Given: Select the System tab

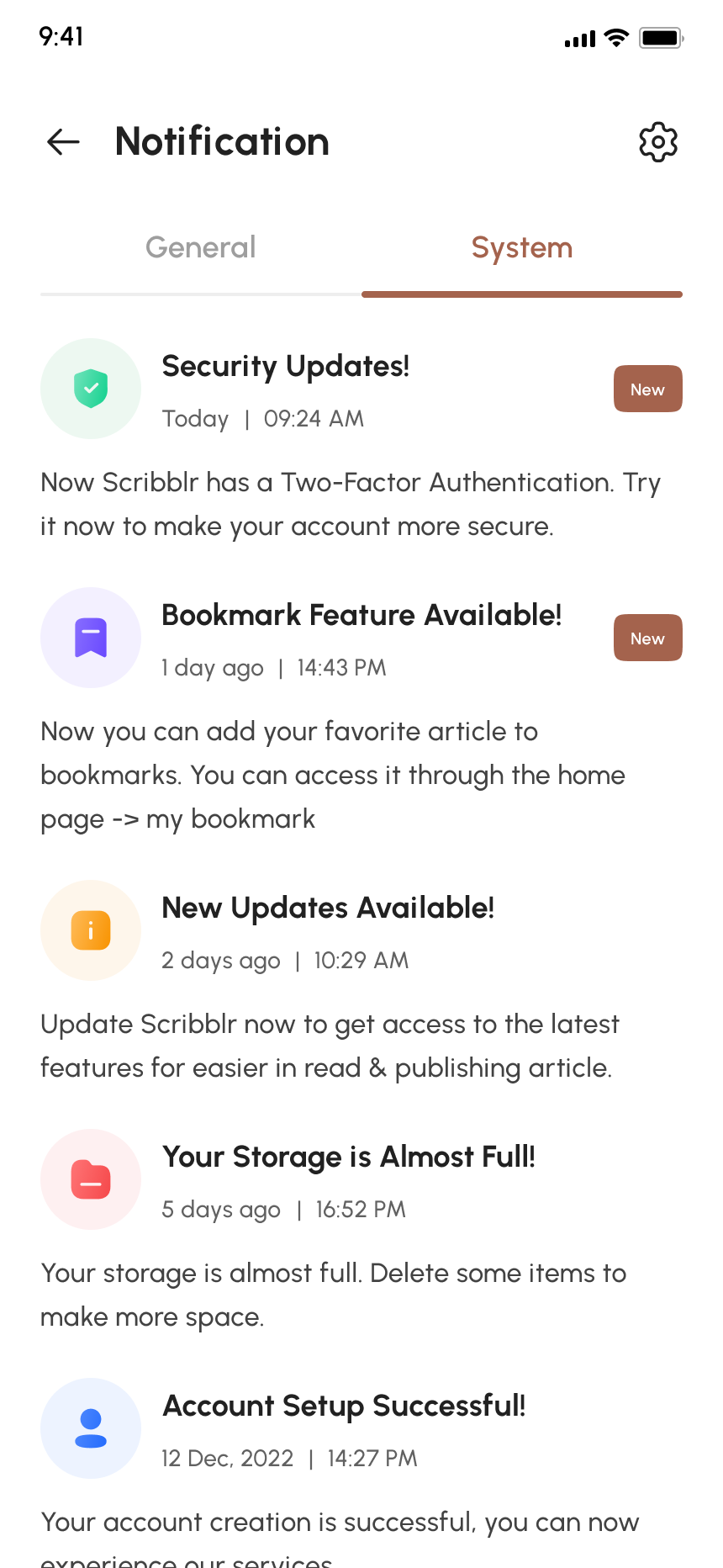Looking at the screenshot, I should click(x=521, y=247).
